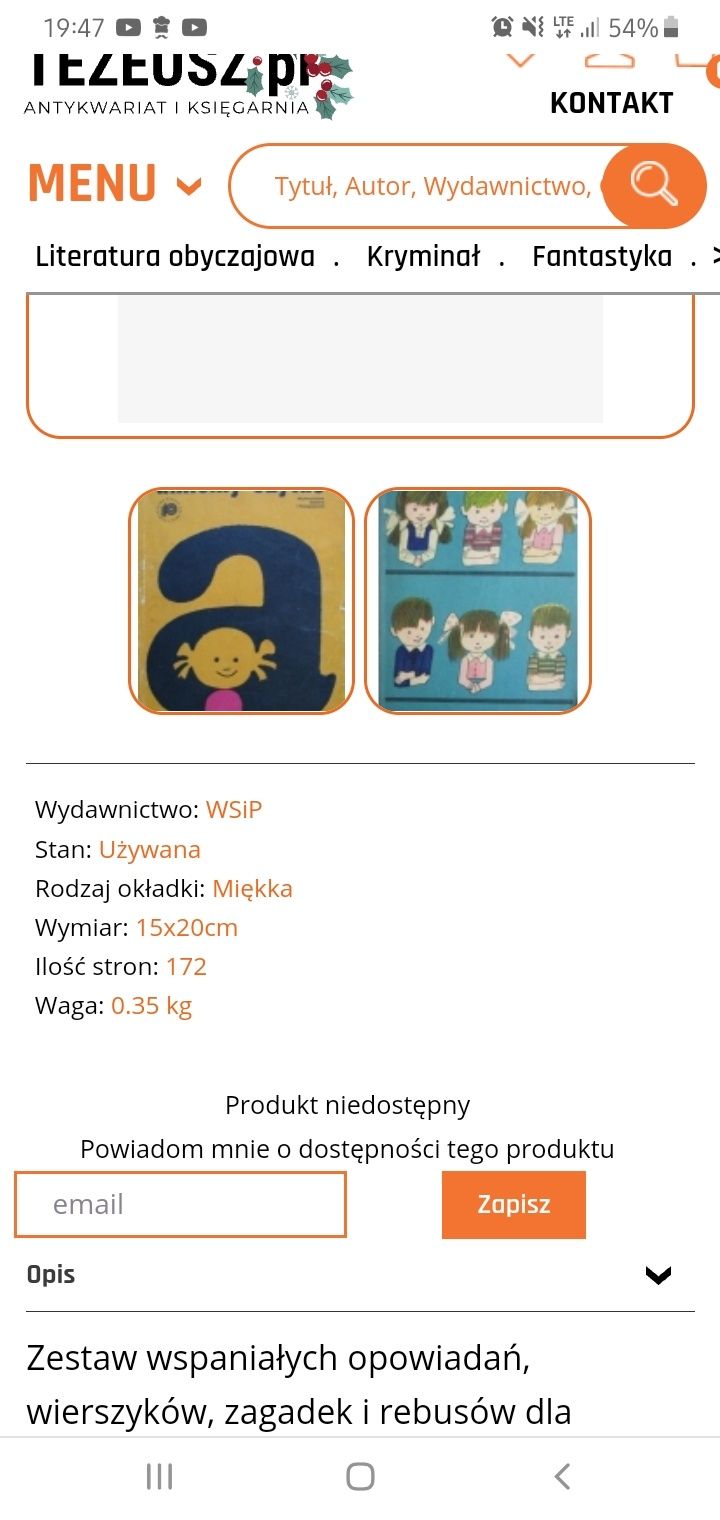Open the KONTAKT page
Viewport: 720px width, 1520px height.
pyautogui.click(x=611, y=103)
